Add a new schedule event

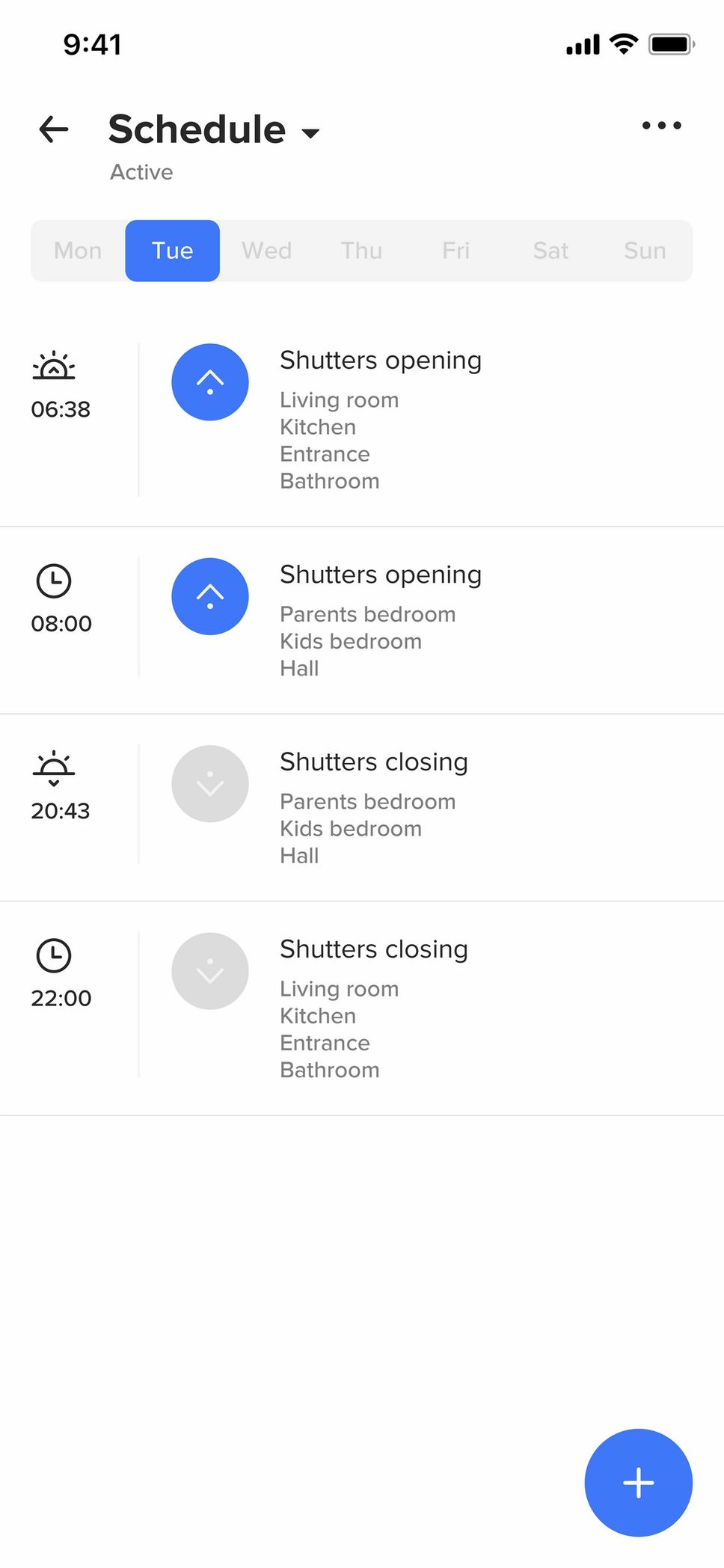click(x=639, y=1483)
